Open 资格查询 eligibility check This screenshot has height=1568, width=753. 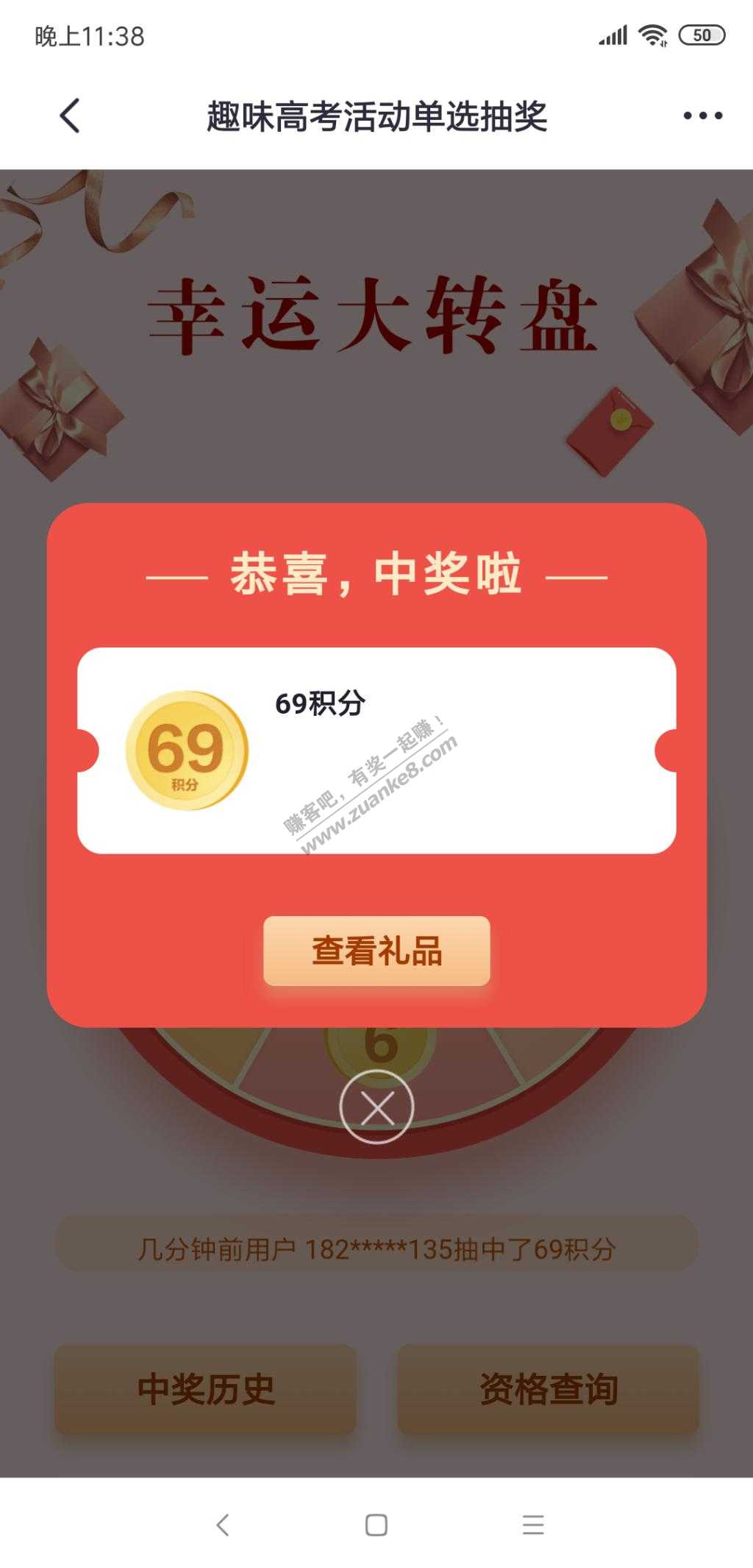548,1389
